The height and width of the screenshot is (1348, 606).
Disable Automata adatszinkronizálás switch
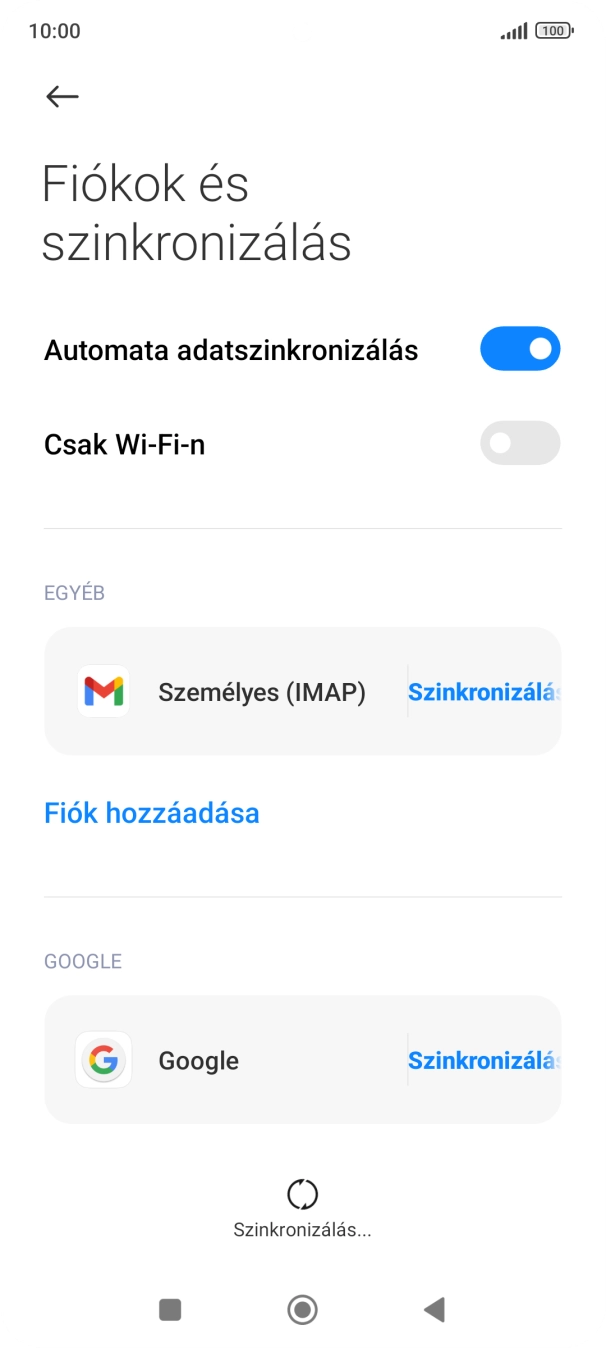520,349
